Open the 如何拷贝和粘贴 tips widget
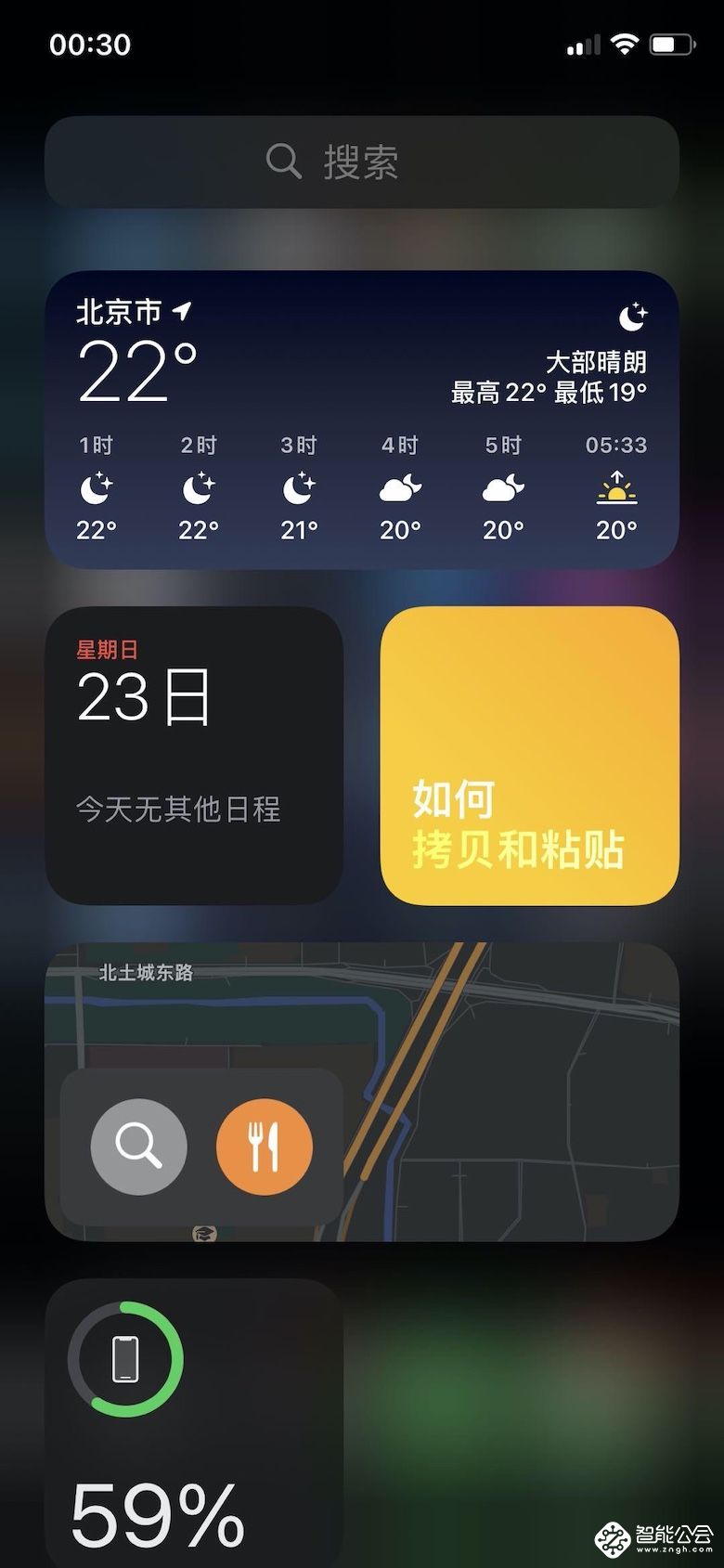 click(529, 755)
